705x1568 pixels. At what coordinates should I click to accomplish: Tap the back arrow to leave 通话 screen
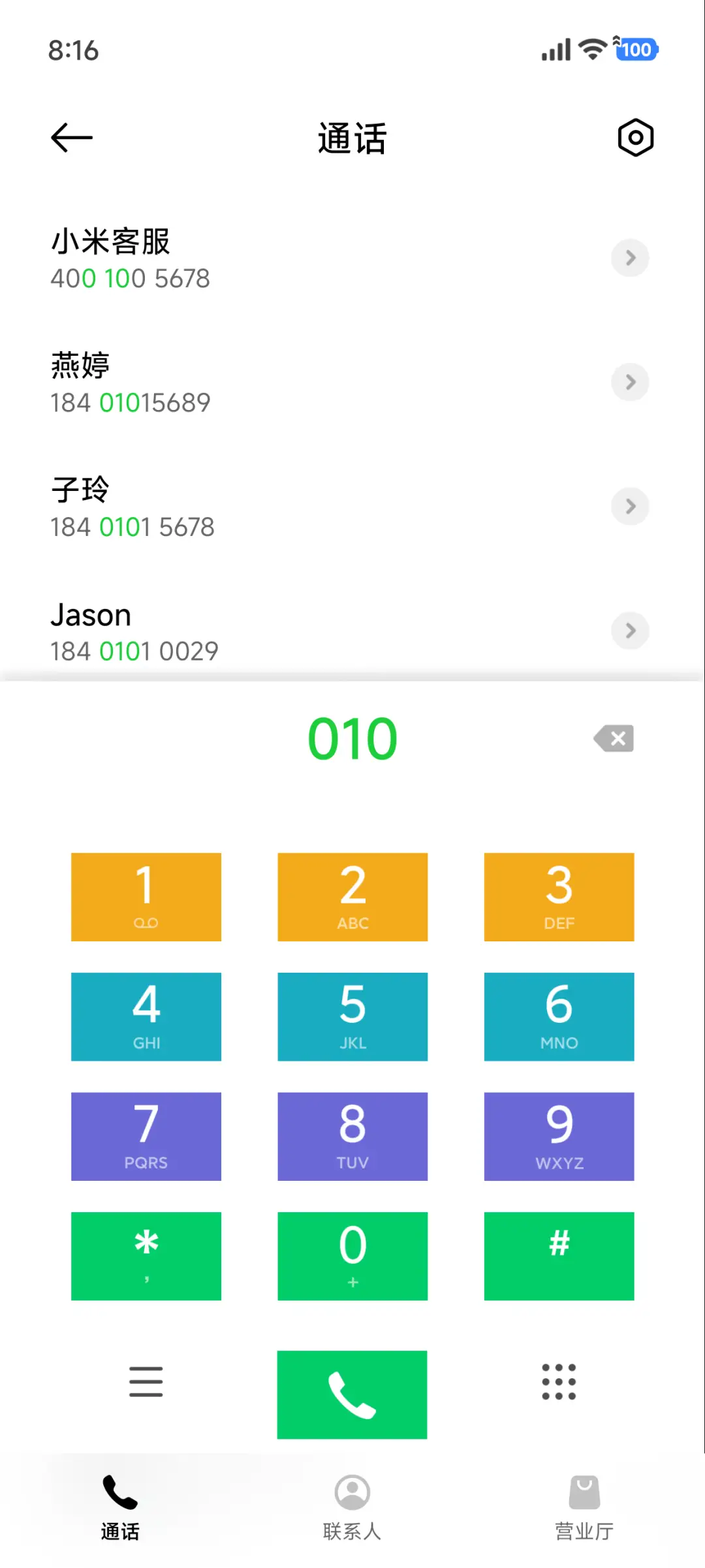70,137
